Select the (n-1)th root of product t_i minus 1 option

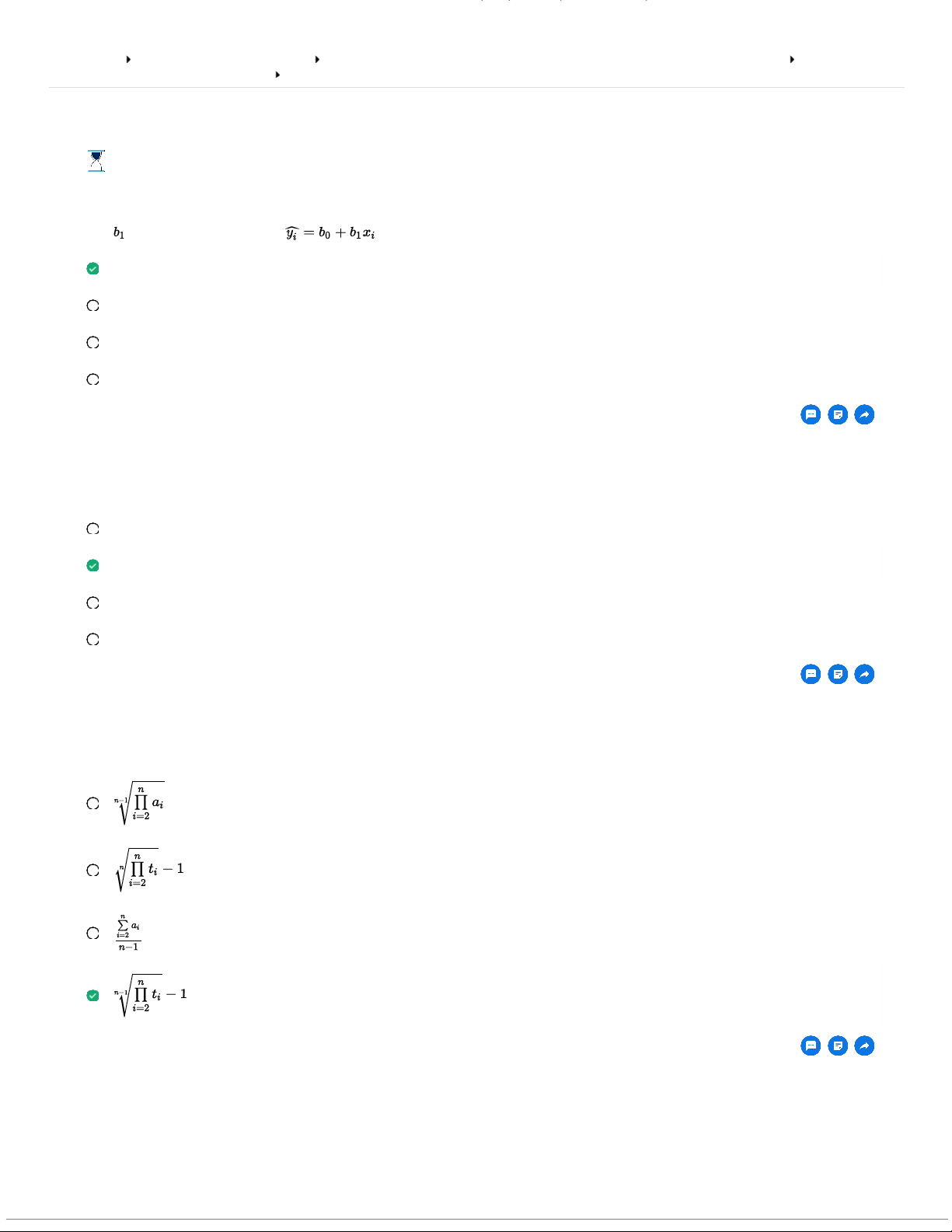click(92, 996)
